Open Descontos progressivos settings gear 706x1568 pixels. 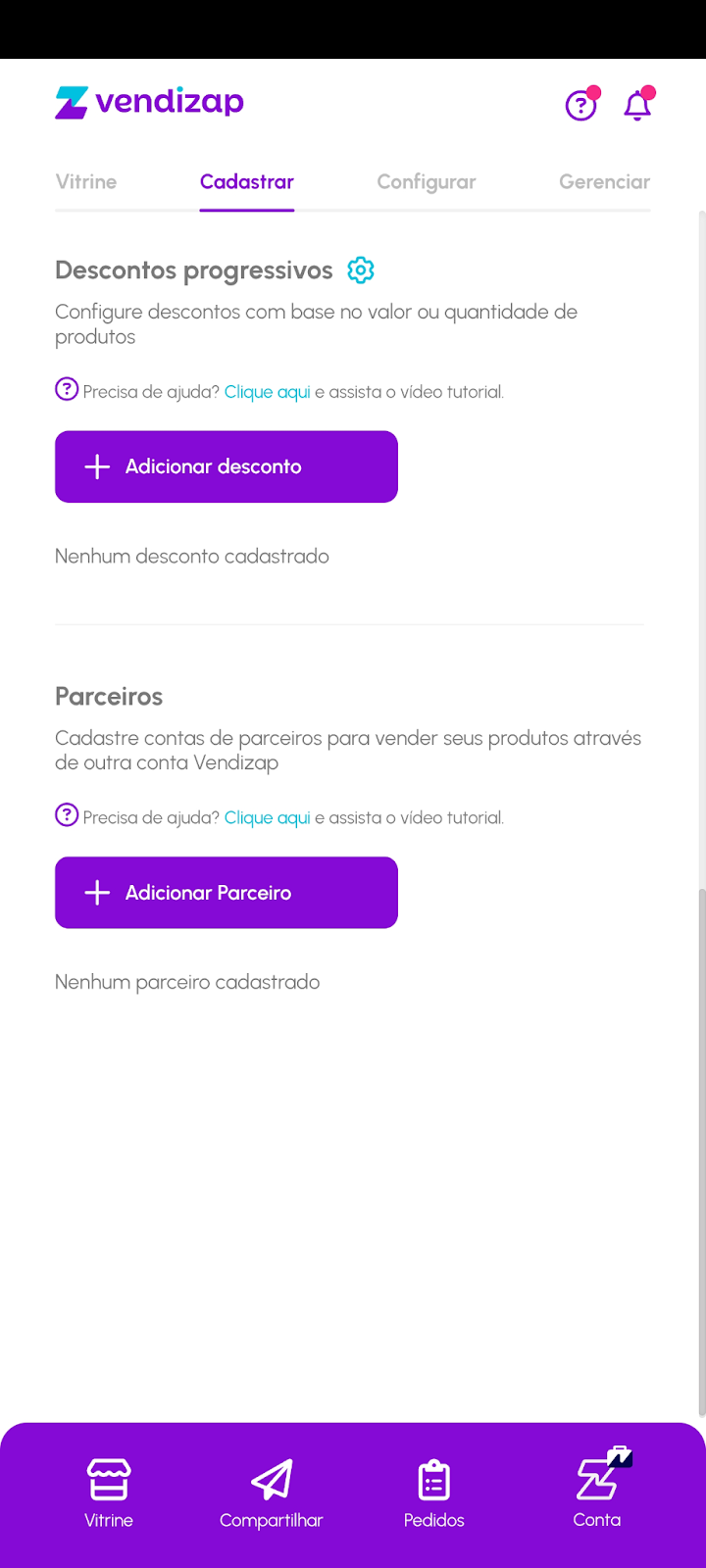tap(361, 269)
